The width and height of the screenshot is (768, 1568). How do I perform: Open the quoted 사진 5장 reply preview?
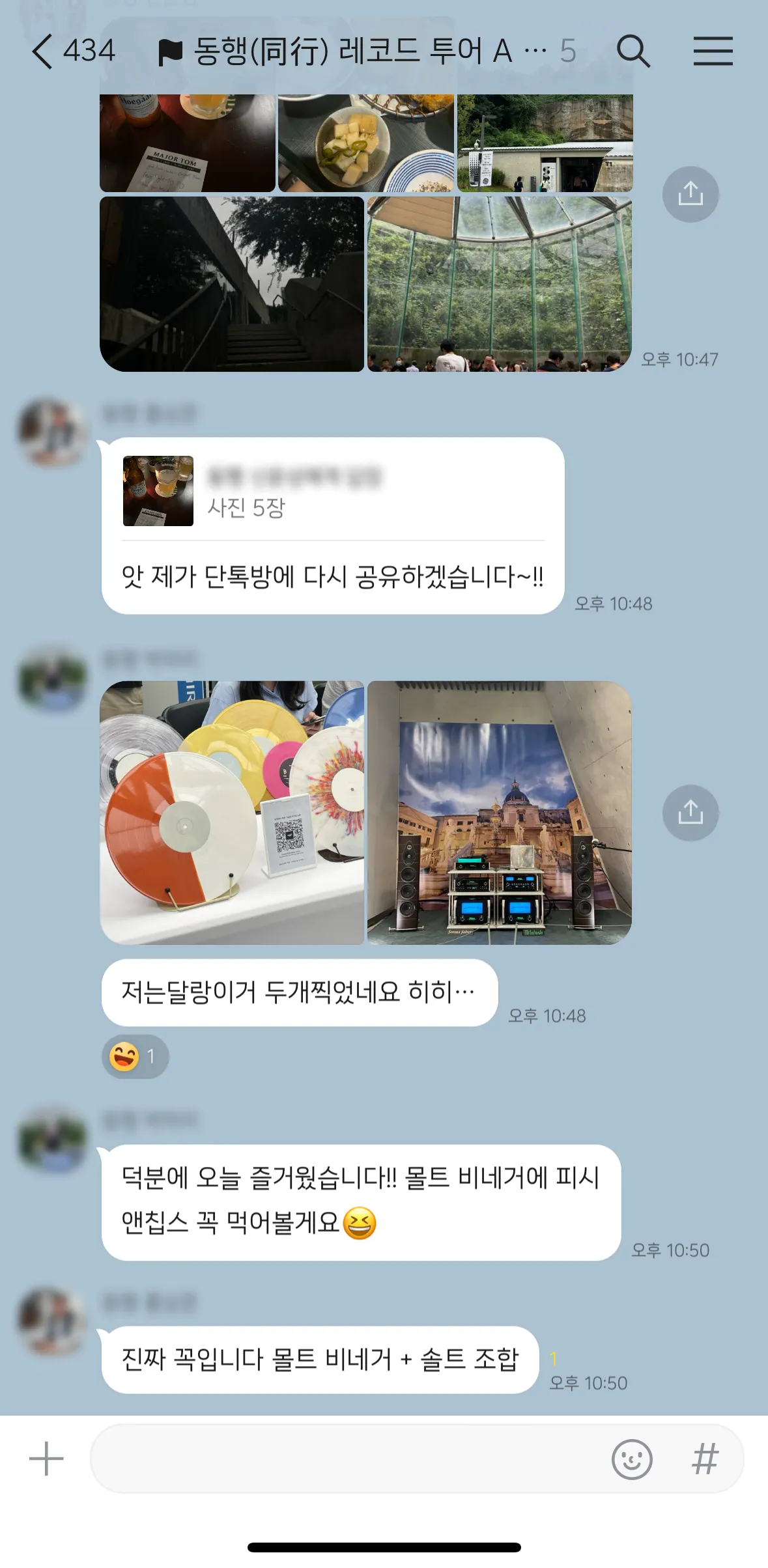[332, 491]
